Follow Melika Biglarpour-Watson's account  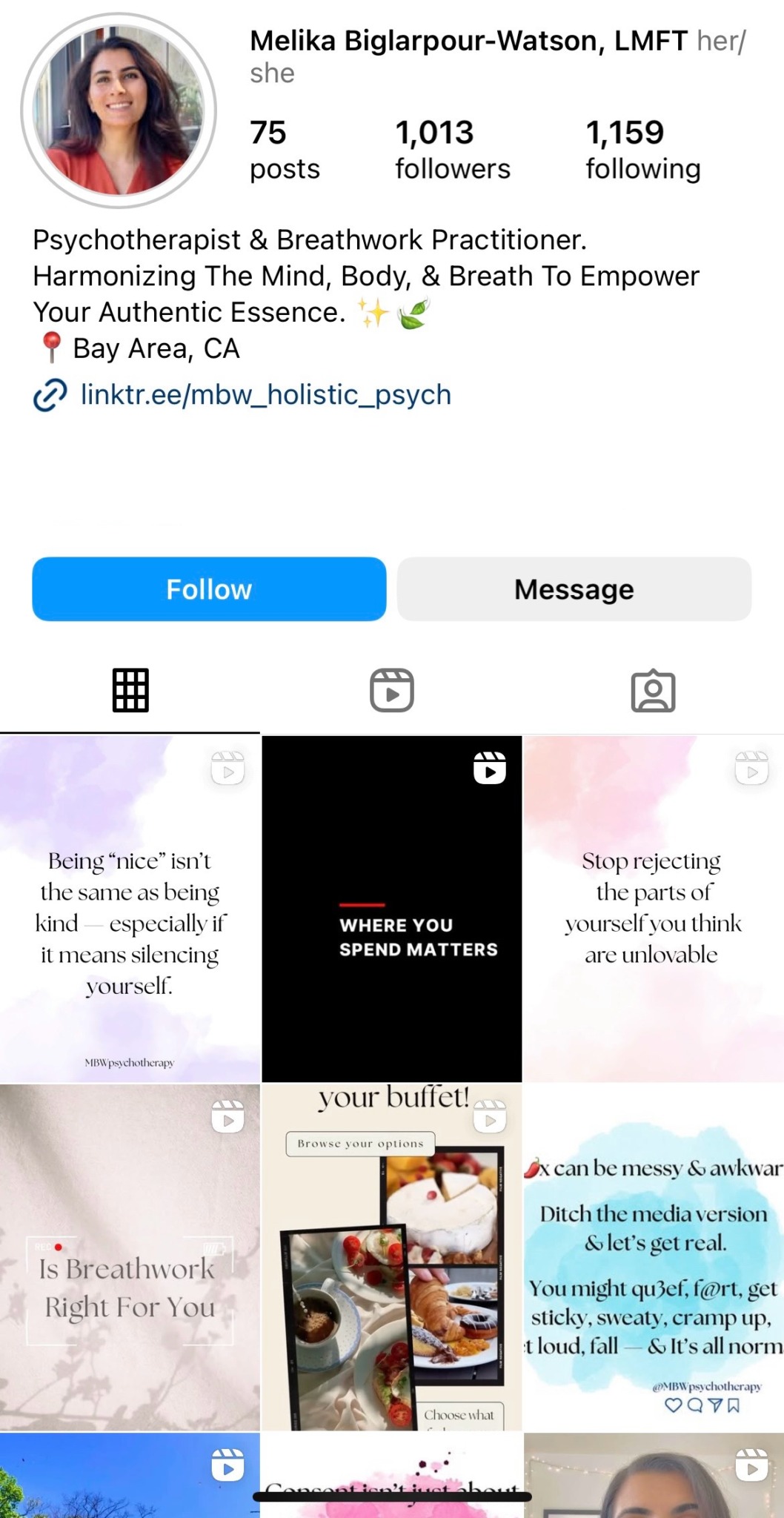tap(209, 589)
